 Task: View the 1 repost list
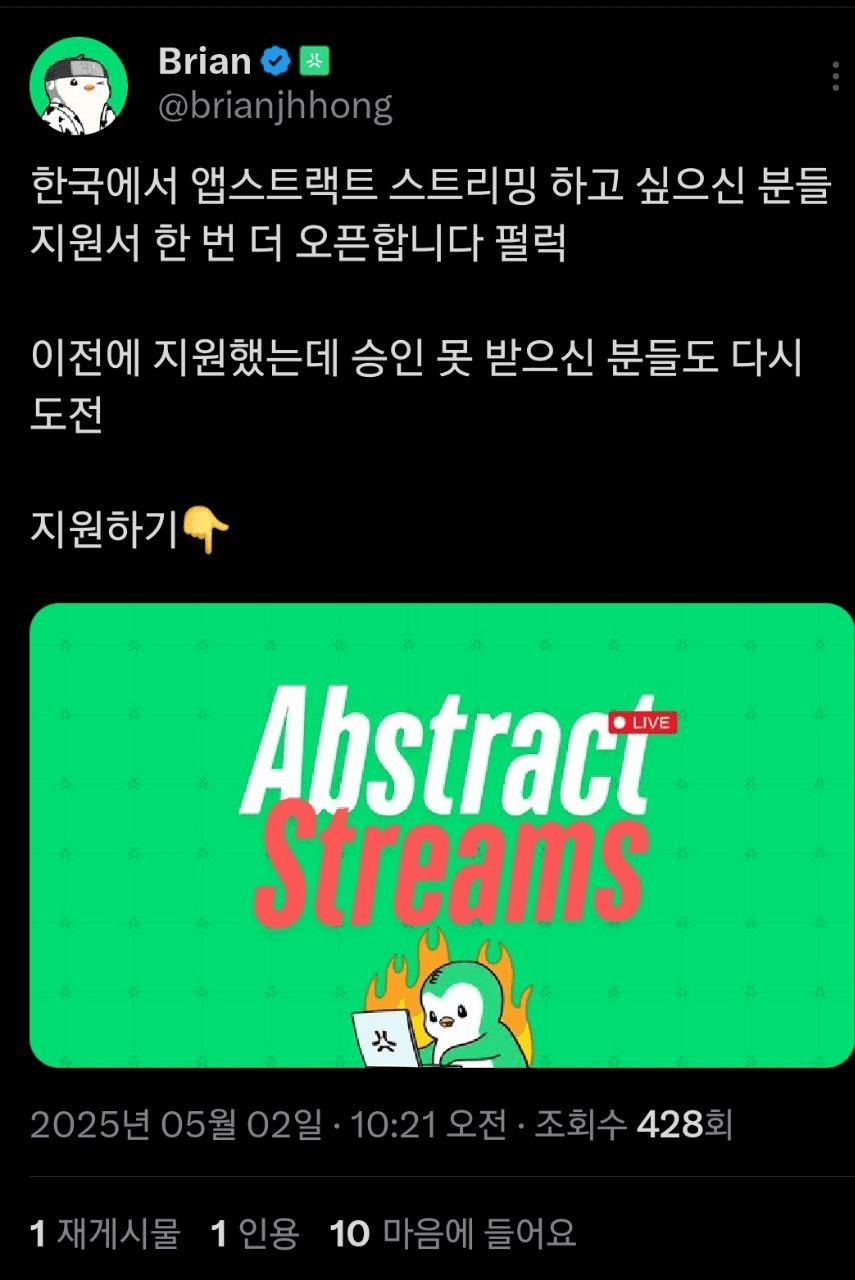105,1233
